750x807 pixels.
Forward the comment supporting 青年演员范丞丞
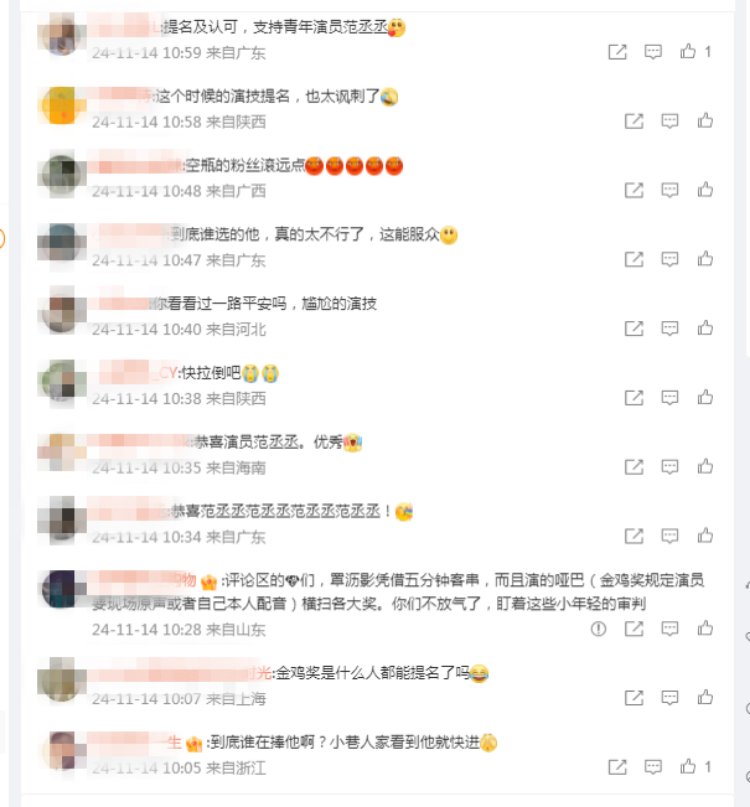click(x=618, y=52)
